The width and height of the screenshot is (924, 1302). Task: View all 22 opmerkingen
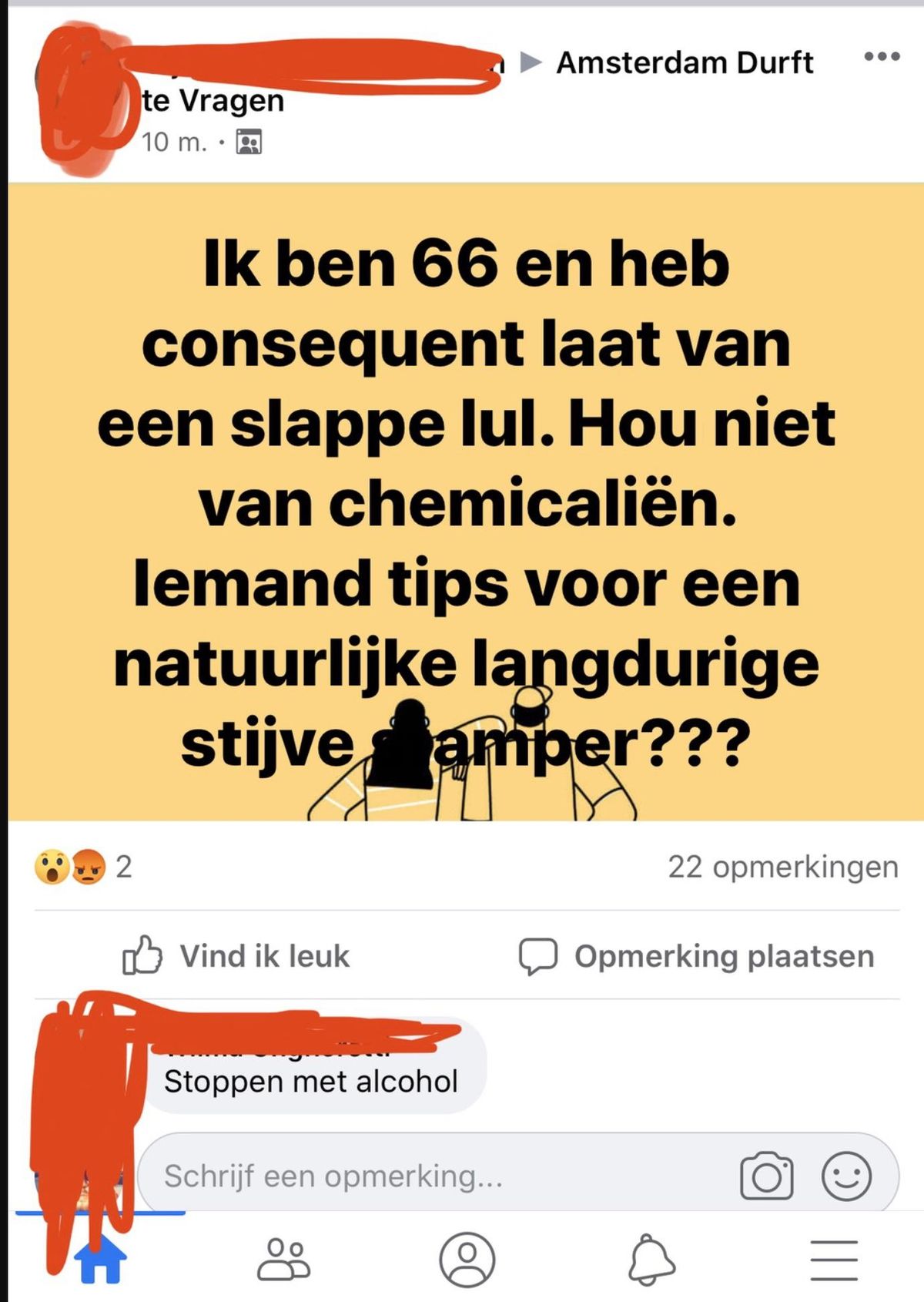(782, 867)
